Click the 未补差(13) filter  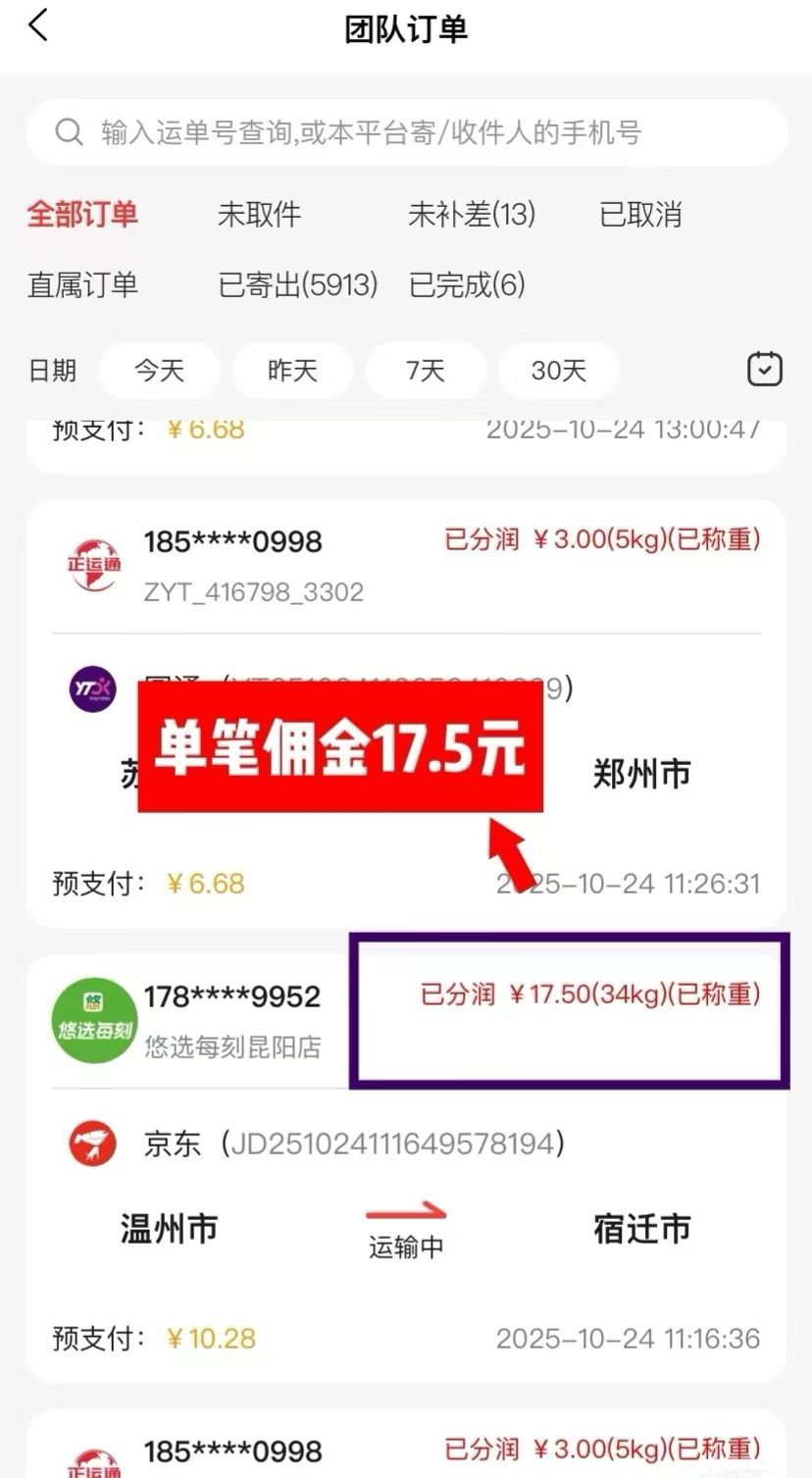(472, 215)
